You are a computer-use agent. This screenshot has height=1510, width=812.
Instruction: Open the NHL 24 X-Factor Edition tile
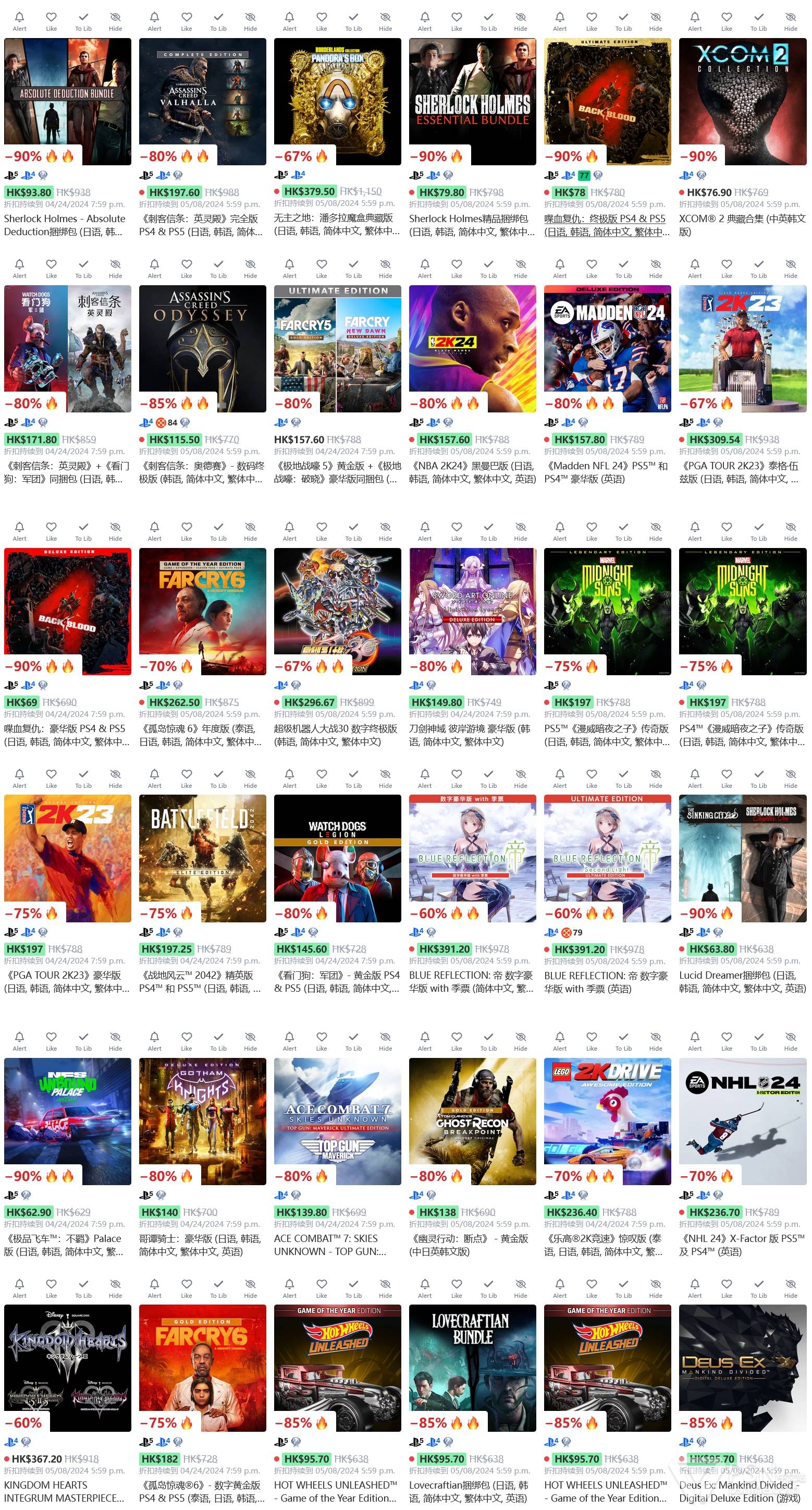coord(742,1121)
